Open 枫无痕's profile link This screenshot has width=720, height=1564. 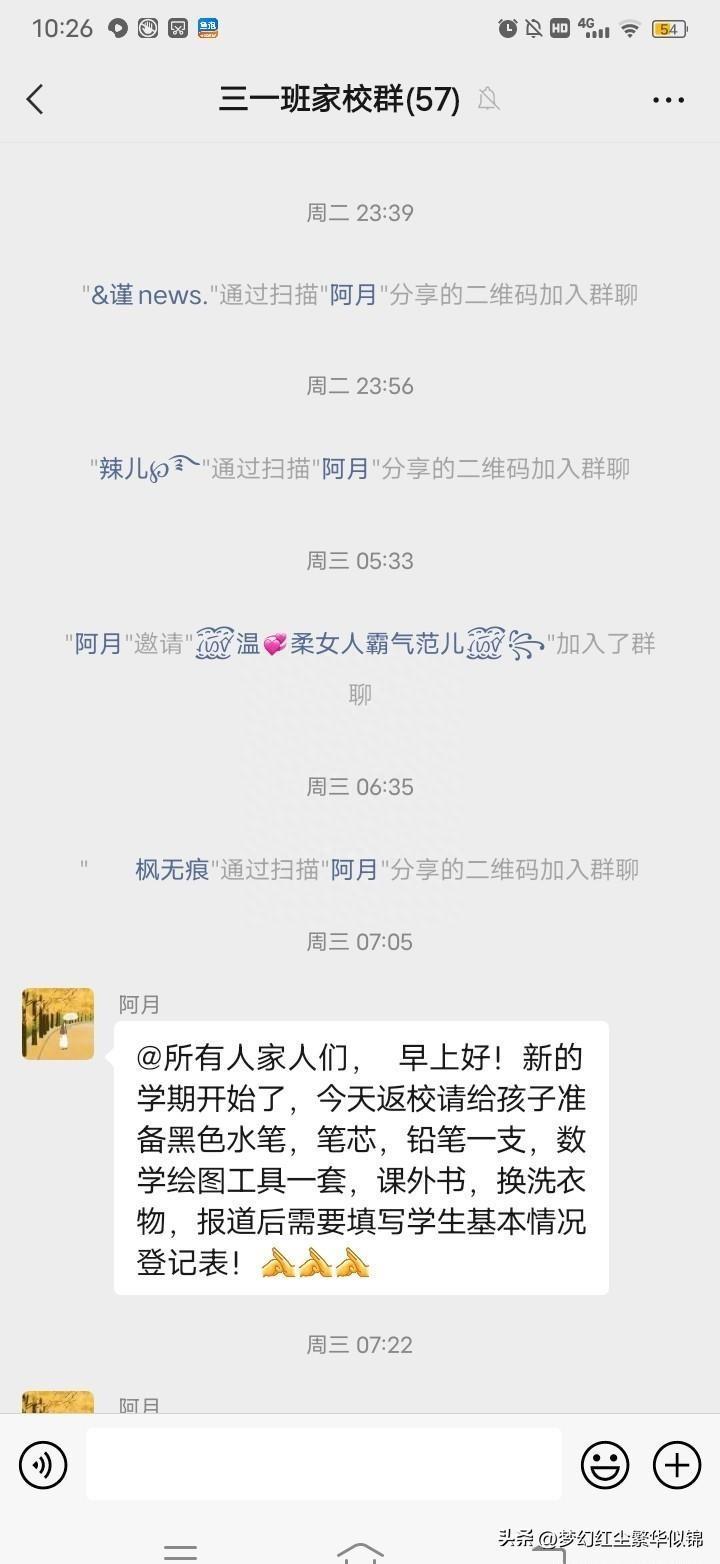point(172,870)
